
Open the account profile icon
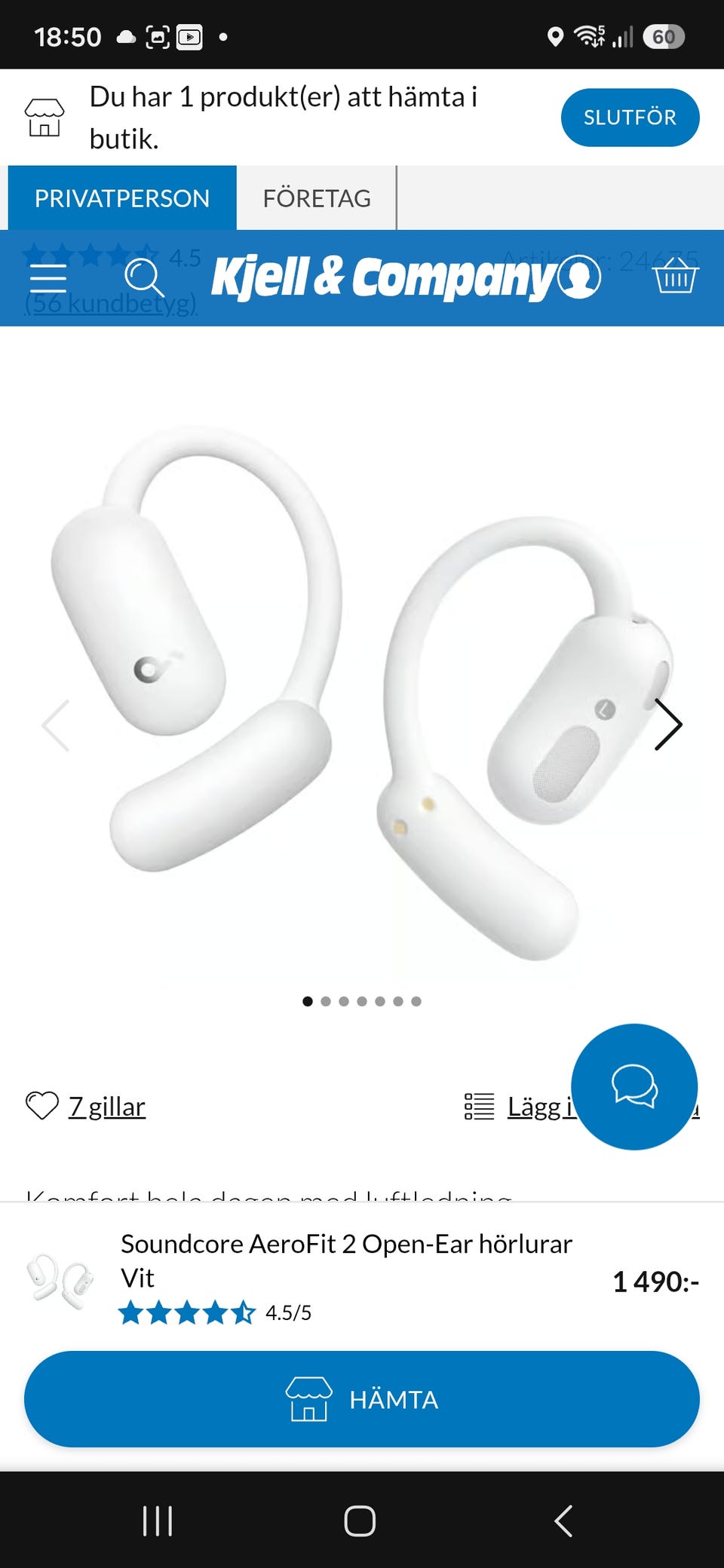point(580,277)
